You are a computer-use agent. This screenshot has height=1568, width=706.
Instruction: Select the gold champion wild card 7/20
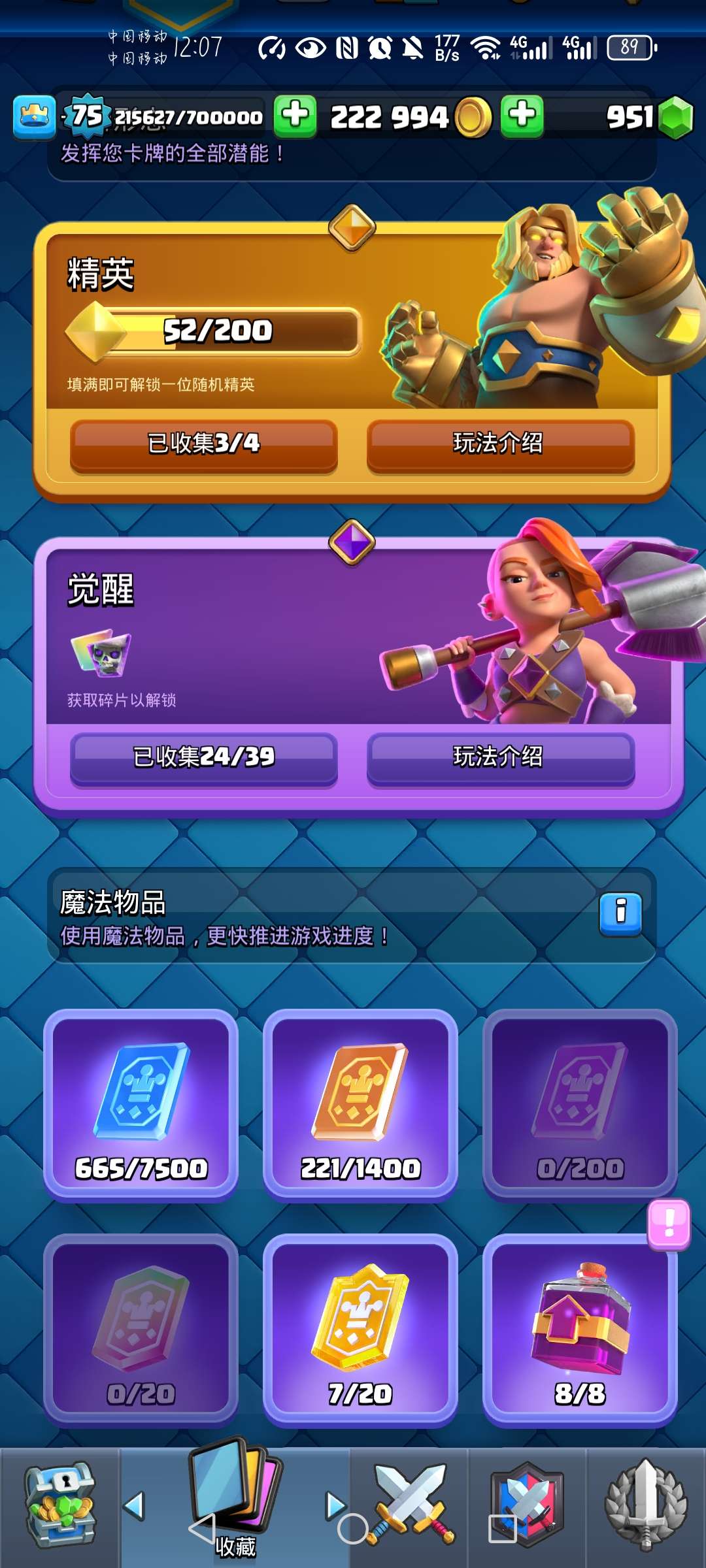[360, 1330]
